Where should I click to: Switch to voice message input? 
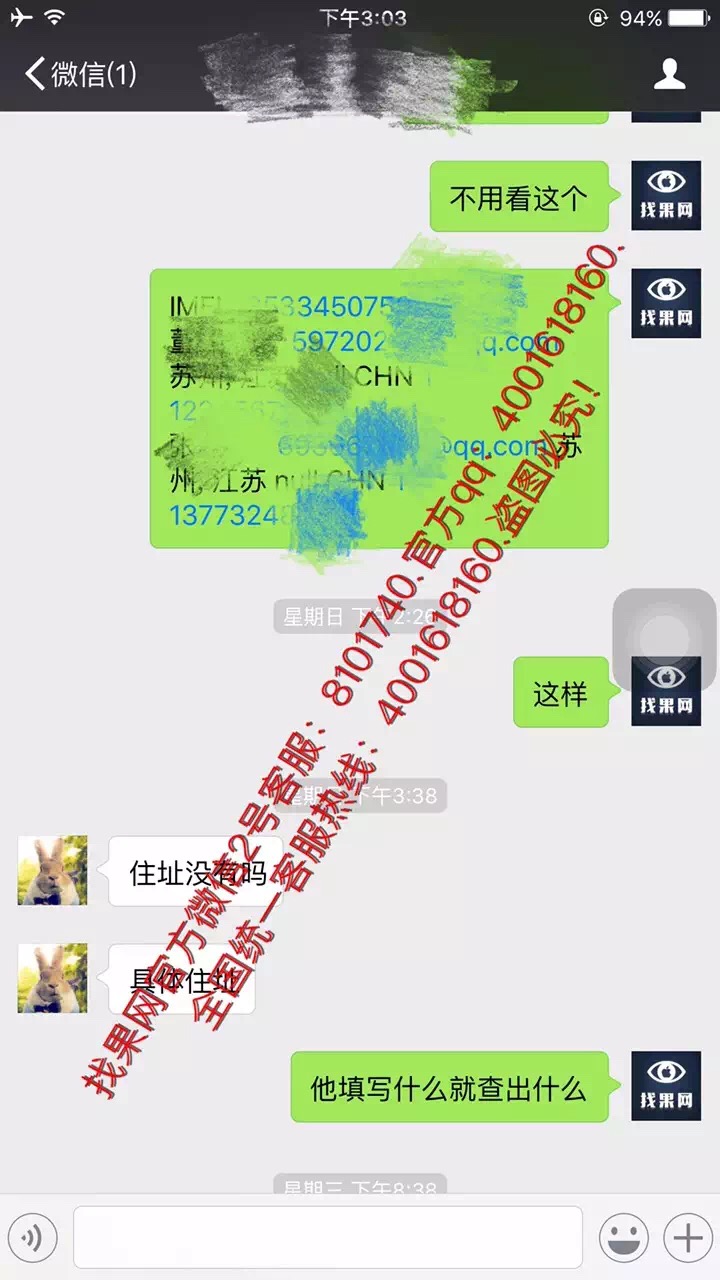pyautogui.click(x=31, y=1239)
